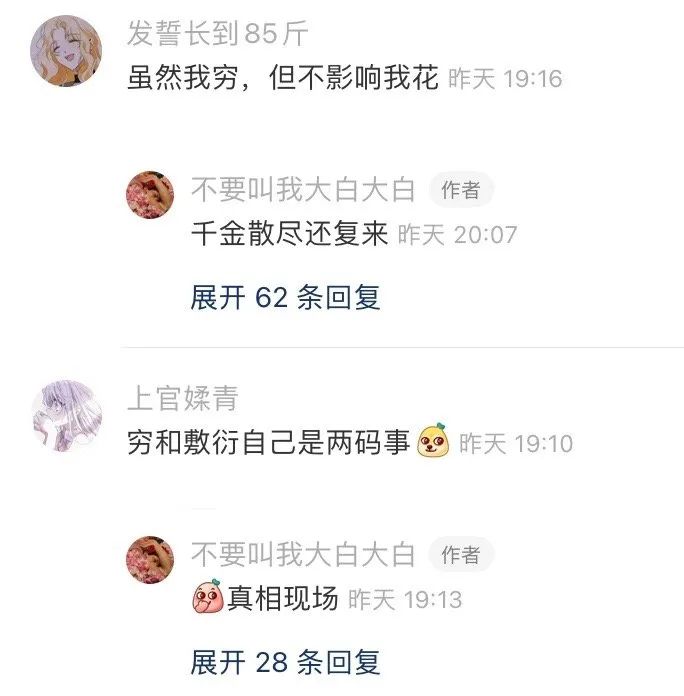Image resolution: width=684 pixels, height=696 pixels.
Task: Reply to comment 虽然我穷，但不影响我花
Action: coord(283,78)
